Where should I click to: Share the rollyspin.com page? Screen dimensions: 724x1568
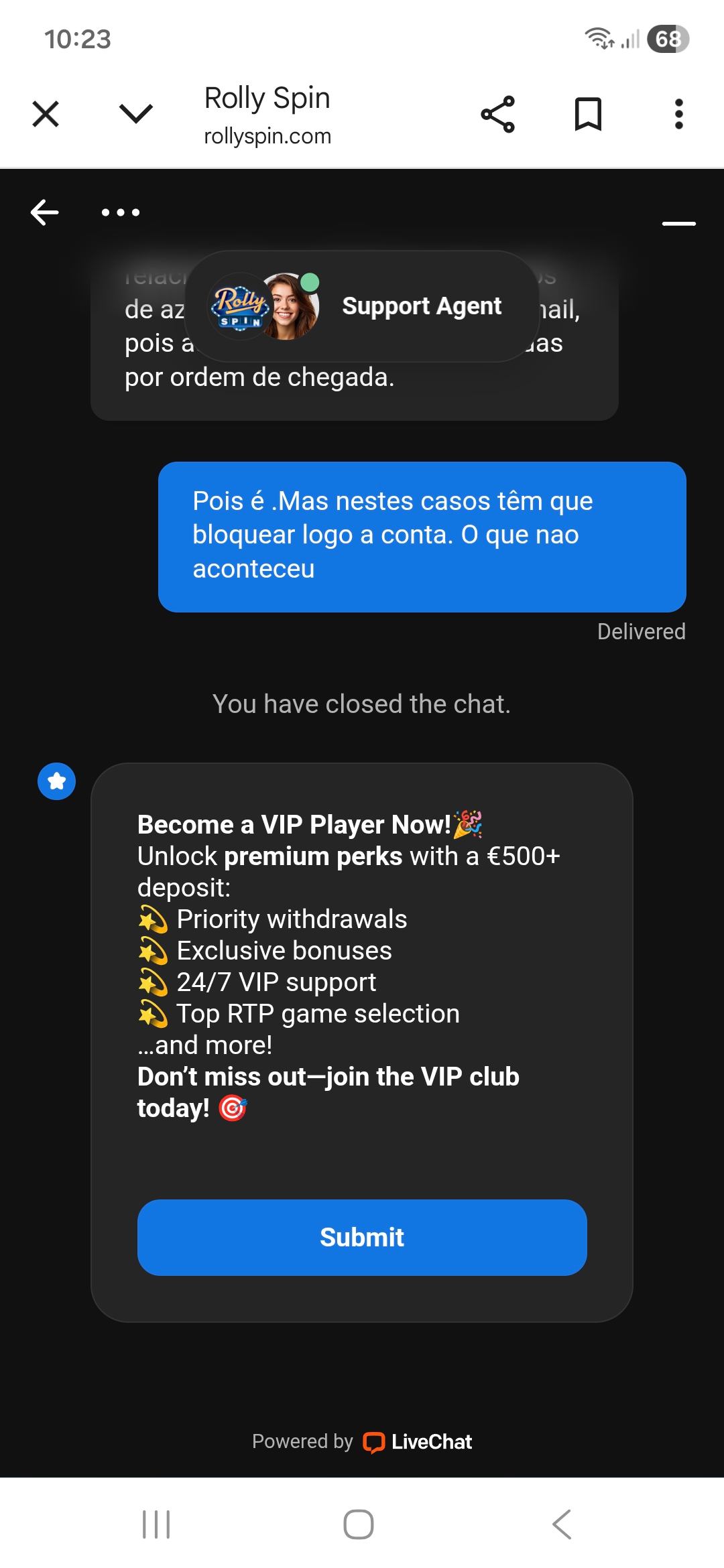[x=497, y=114]
